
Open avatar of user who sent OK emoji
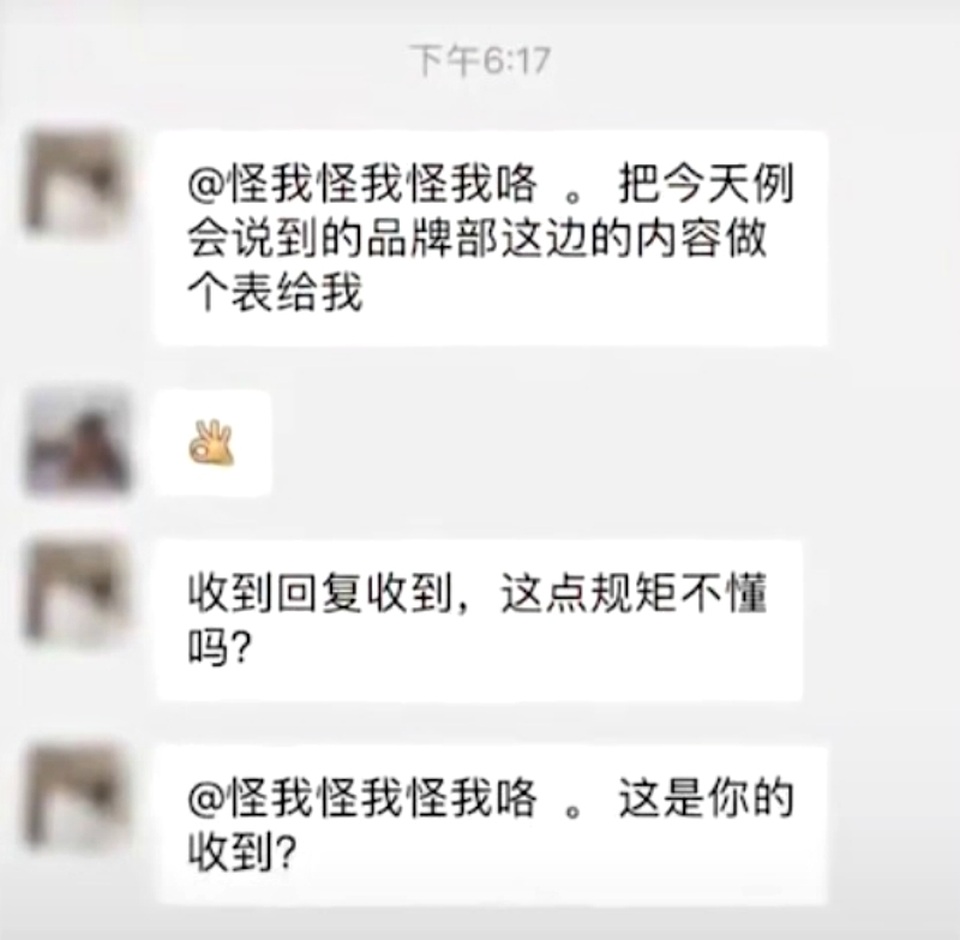77,441
